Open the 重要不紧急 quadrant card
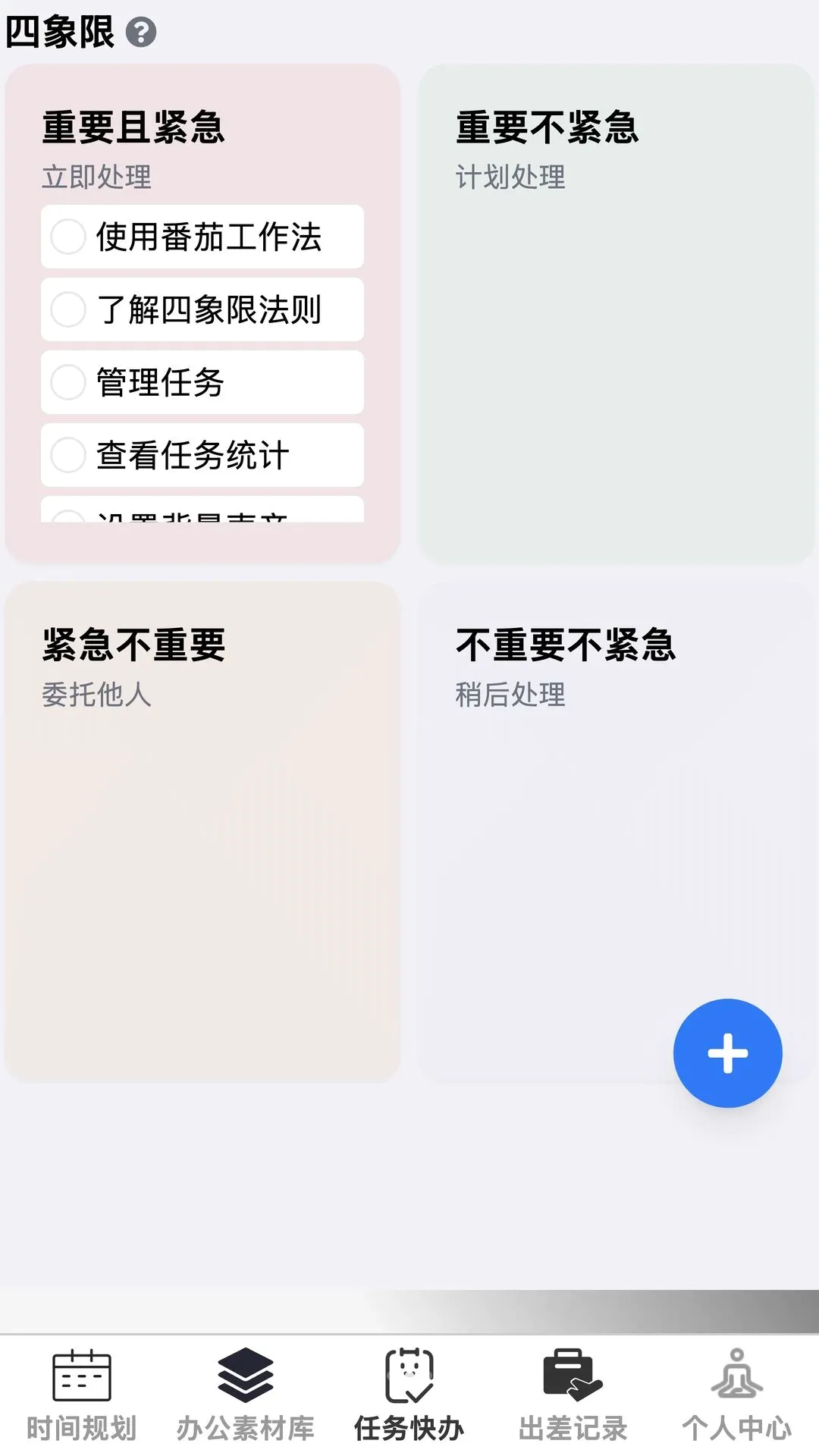 (x=617, y=314)
